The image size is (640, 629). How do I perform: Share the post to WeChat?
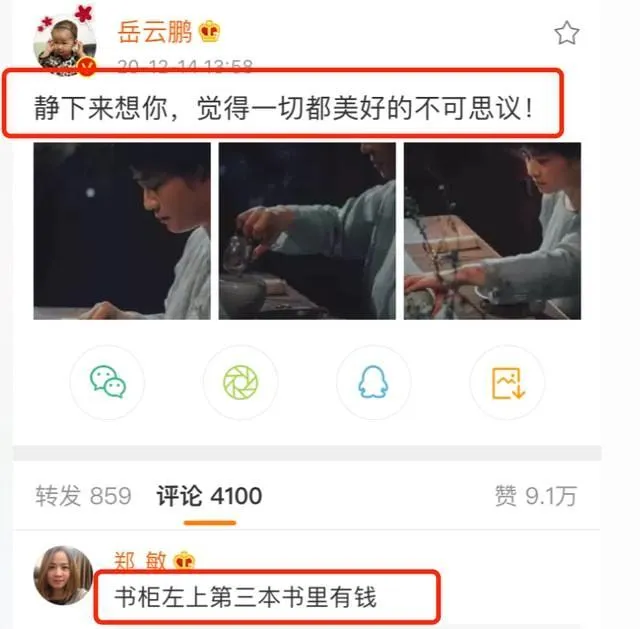(x=107, y=382)
